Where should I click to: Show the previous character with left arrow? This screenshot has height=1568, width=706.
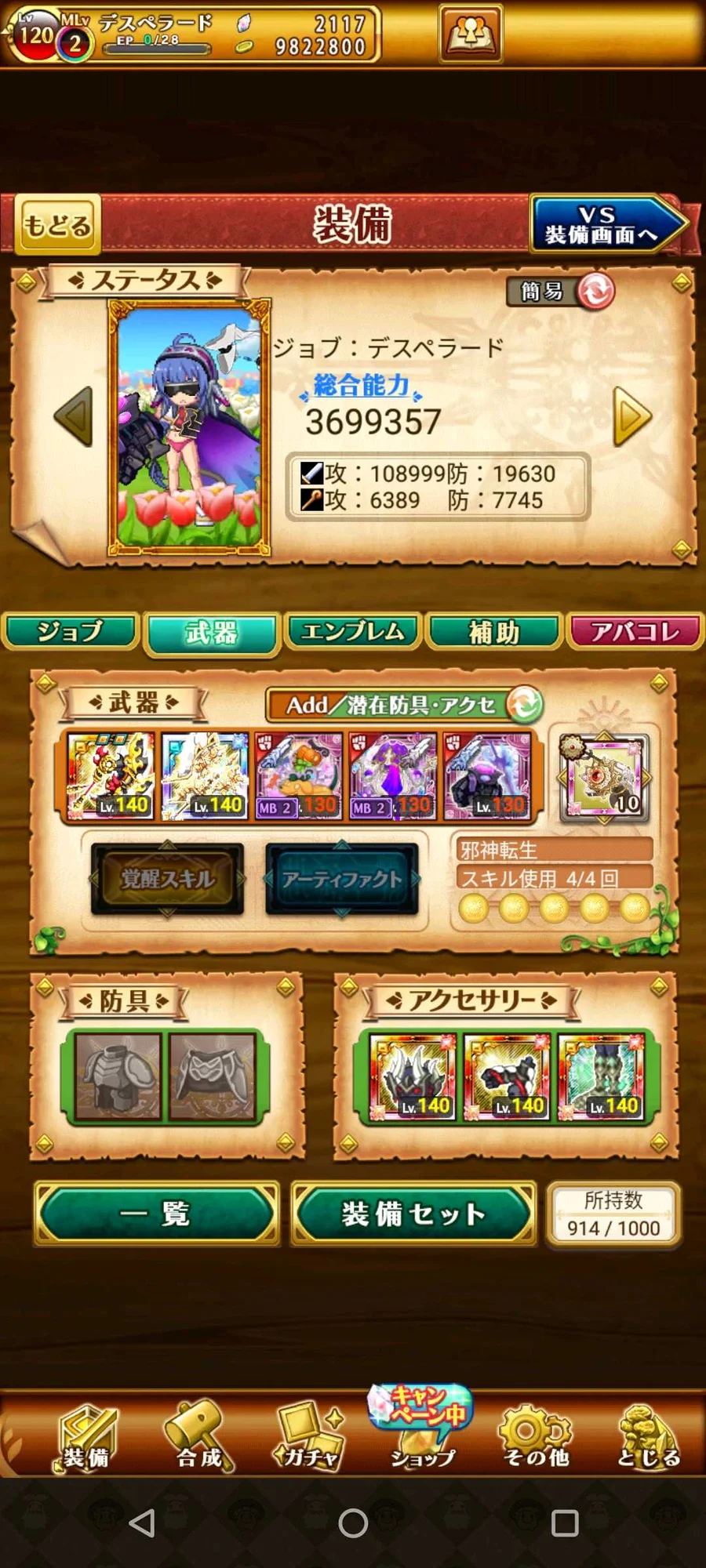[x=74, y=416]
